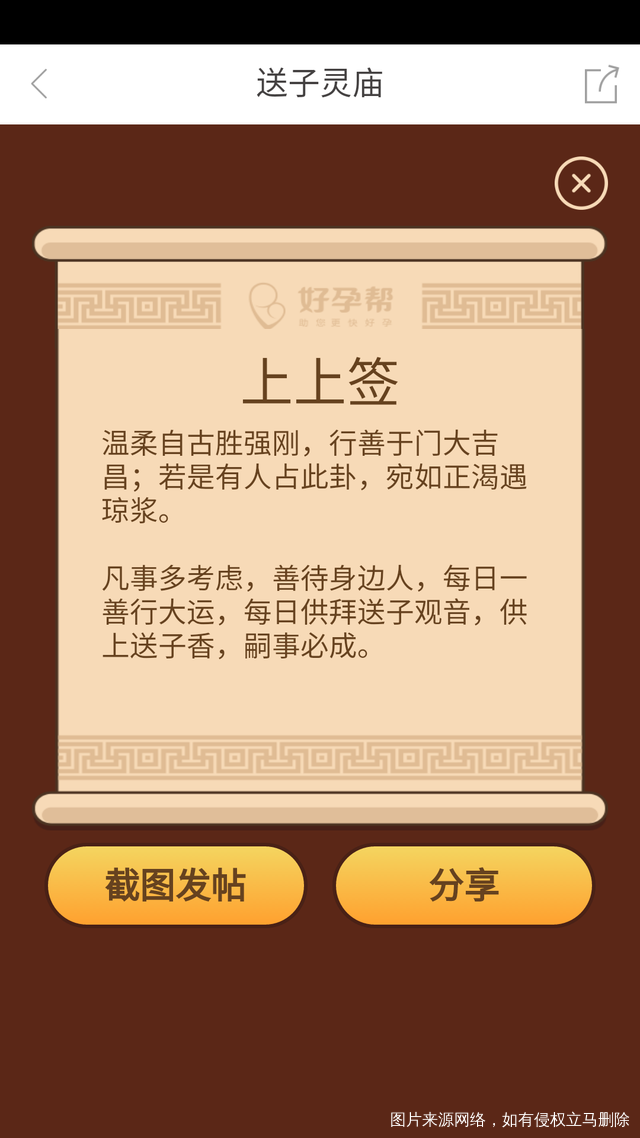Image resolution: width=640 pixels, height=1138 pixels.
Task: Tap the 分享 button
Action: click(464, 885)
